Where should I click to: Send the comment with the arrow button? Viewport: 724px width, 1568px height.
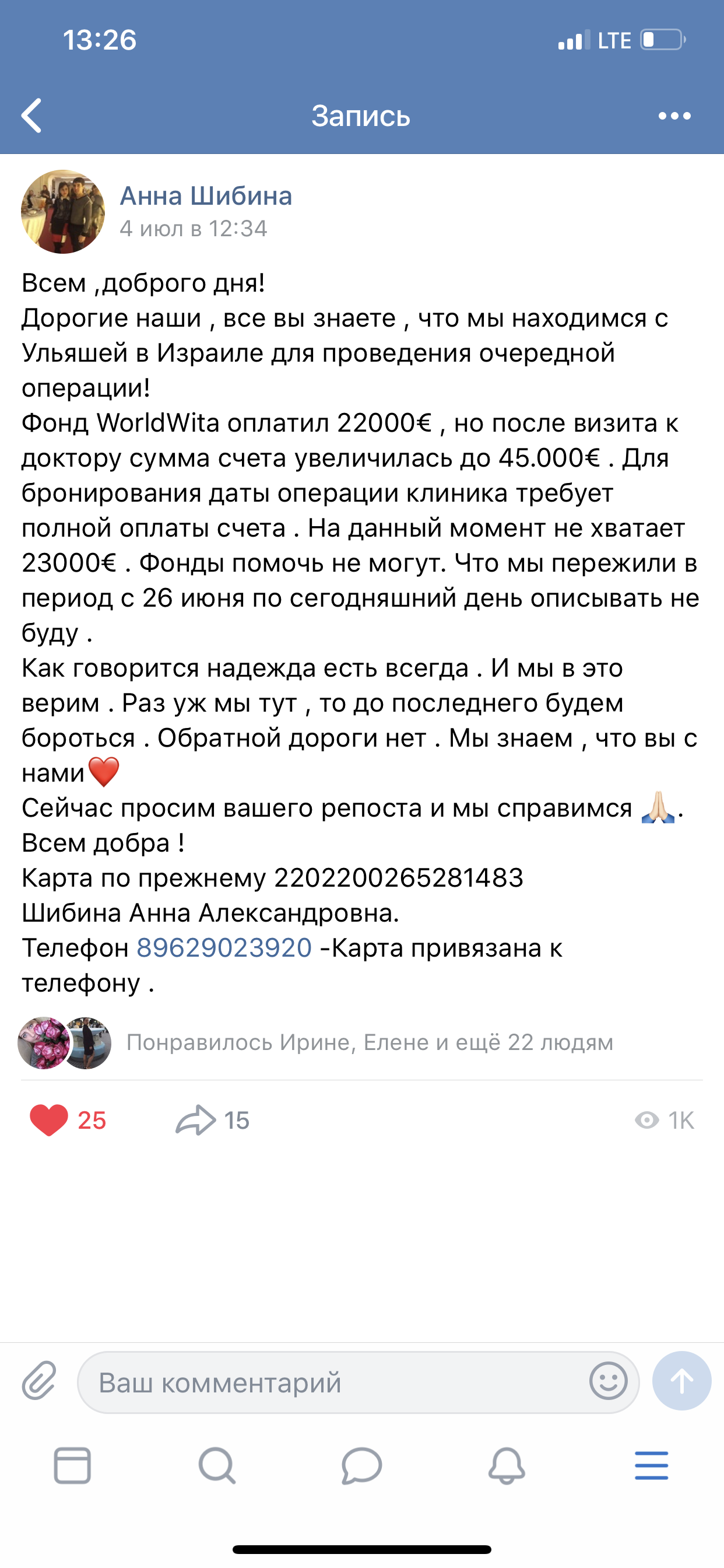point(681,1381)
